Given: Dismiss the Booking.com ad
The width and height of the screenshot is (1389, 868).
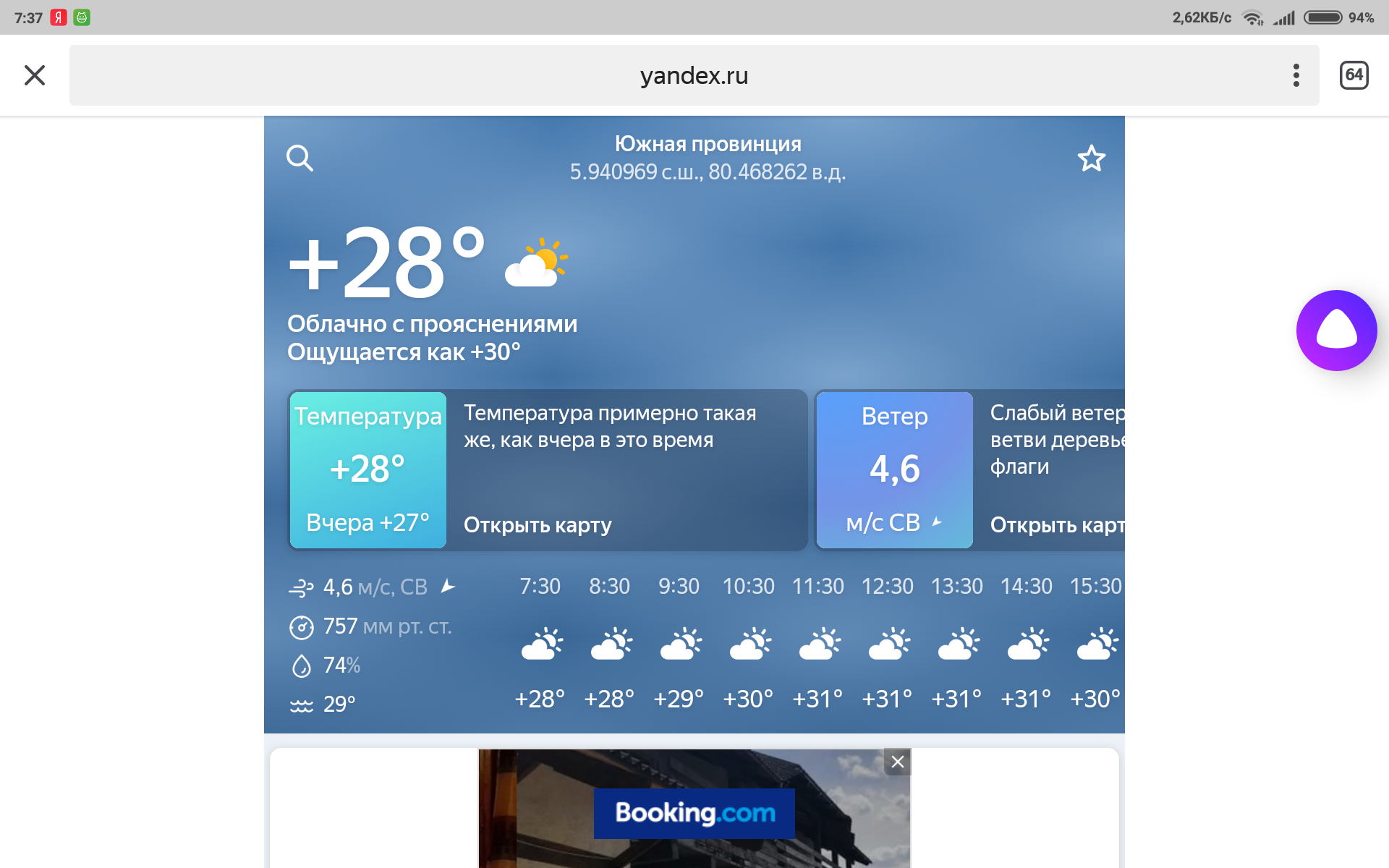Looking at the screenshot, I should tap(897, 762).
